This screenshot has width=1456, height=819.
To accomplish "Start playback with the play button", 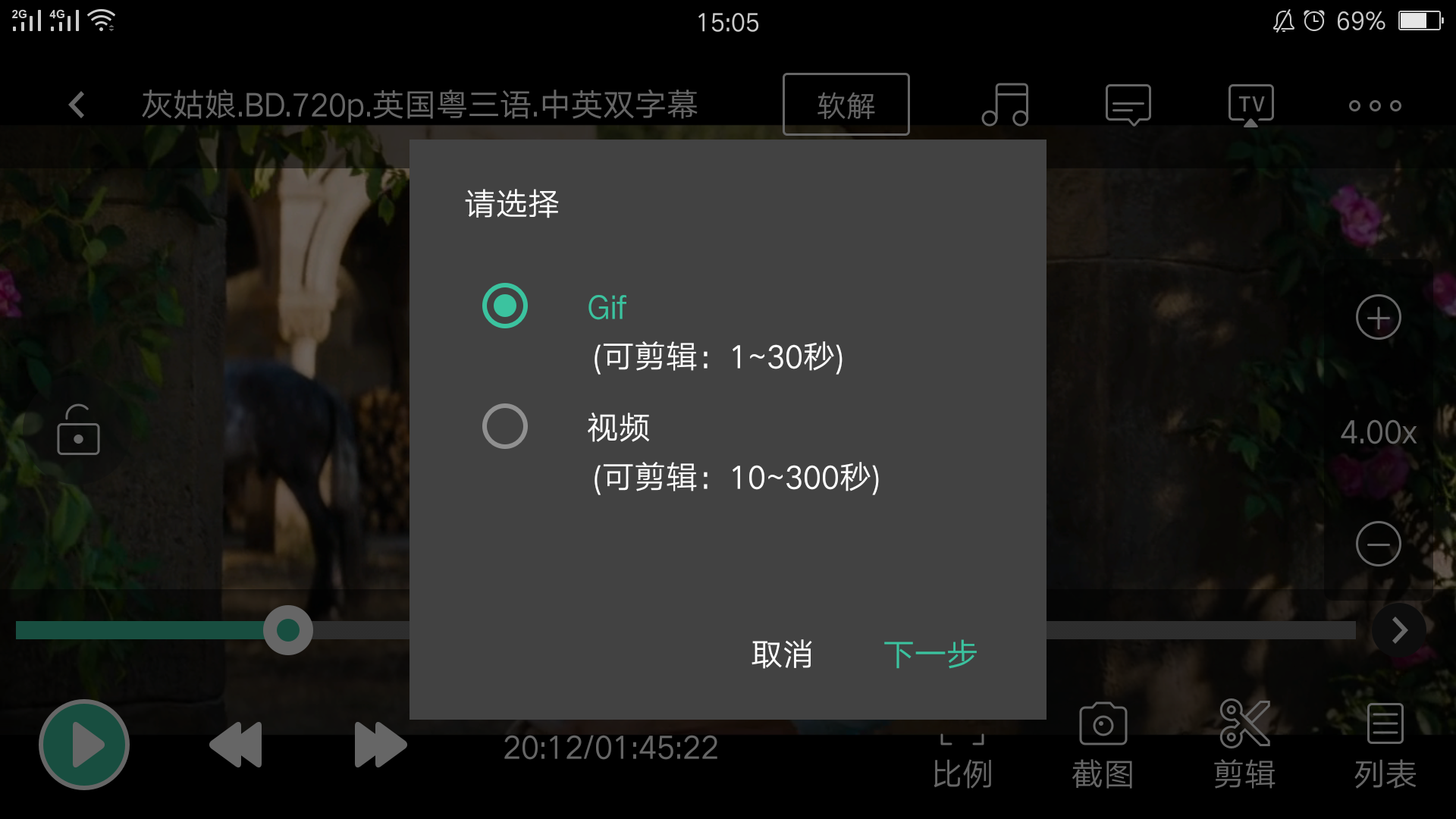I will click(84, 745).
